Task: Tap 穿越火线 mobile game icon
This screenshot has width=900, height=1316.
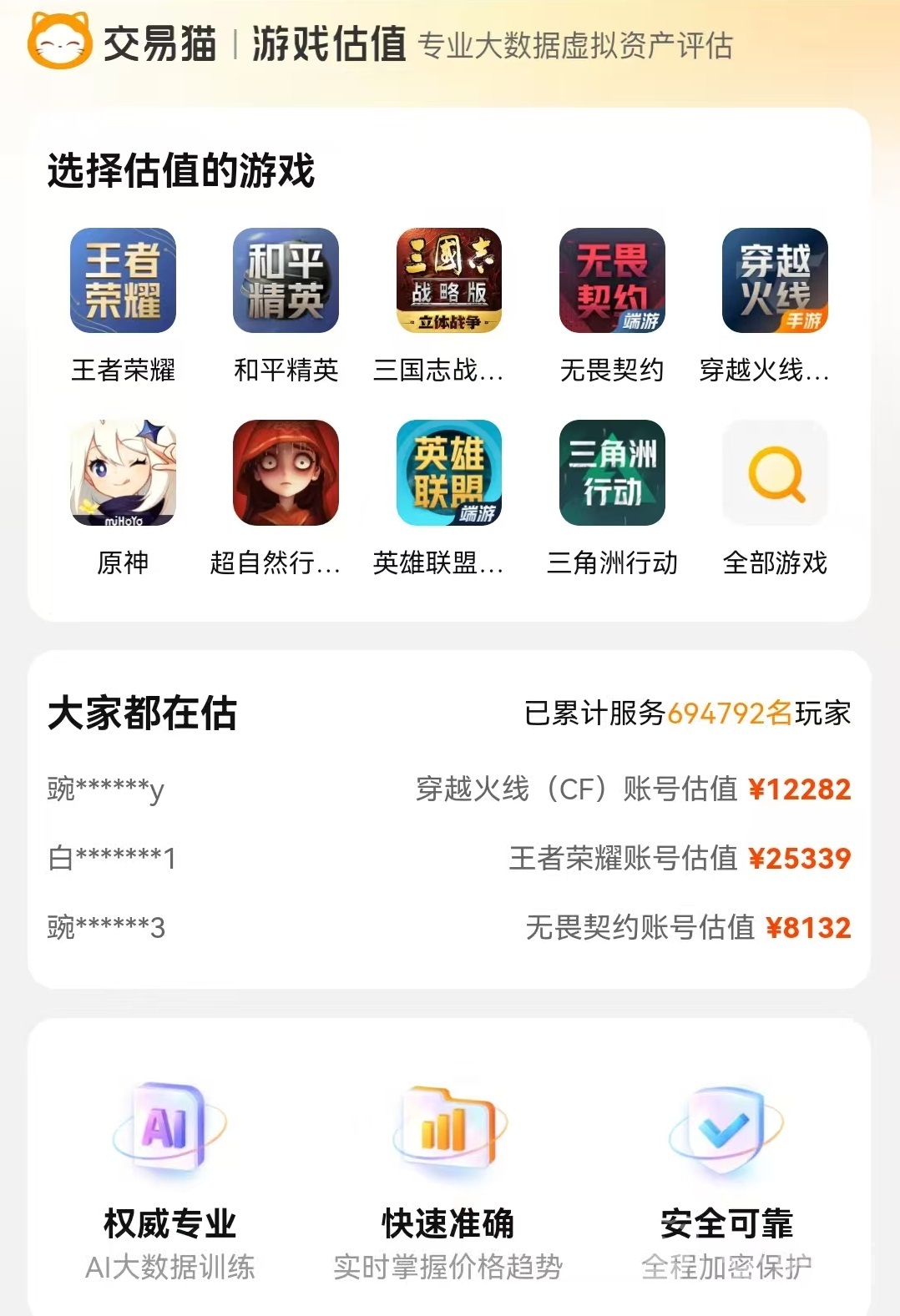Action: (x=774, y=281)
